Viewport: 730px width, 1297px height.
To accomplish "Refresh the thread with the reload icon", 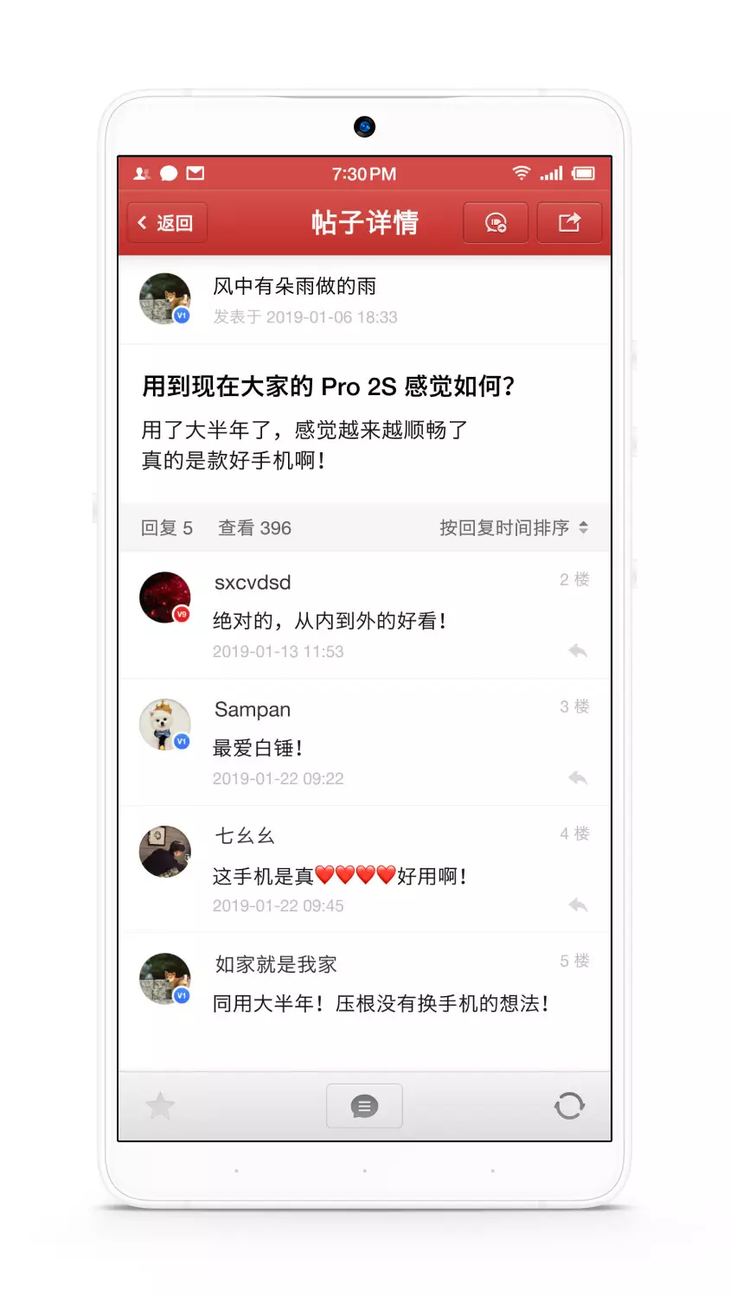I will point(569,1106).
